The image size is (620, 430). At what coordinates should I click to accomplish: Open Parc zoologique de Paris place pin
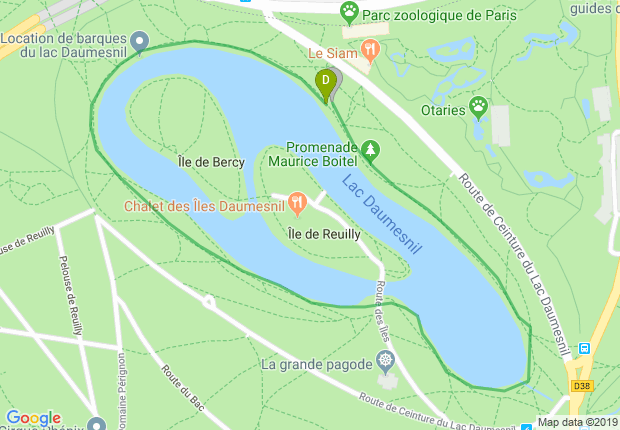[350, 12]
